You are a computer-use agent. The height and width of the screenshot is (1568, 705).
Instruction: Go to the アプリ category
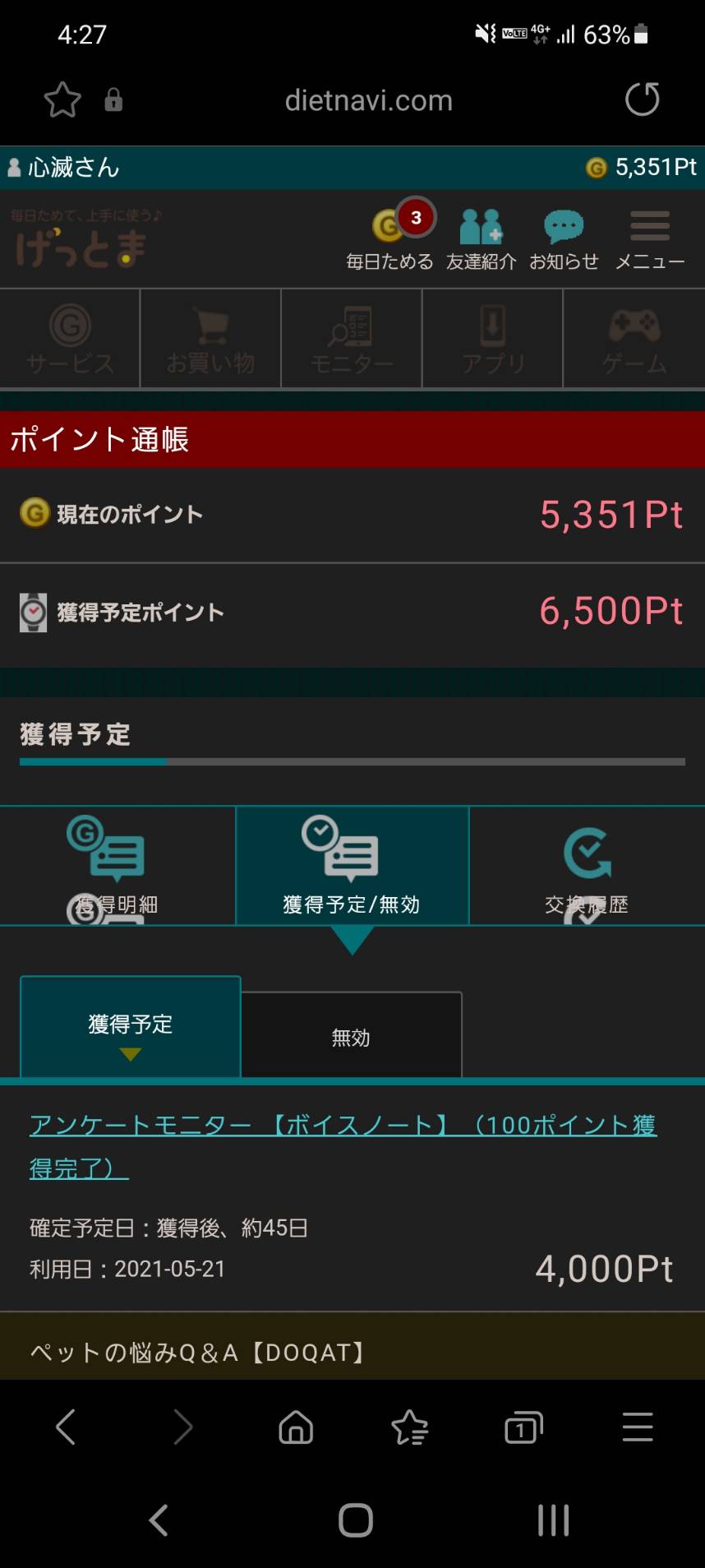tap(492, 338)
